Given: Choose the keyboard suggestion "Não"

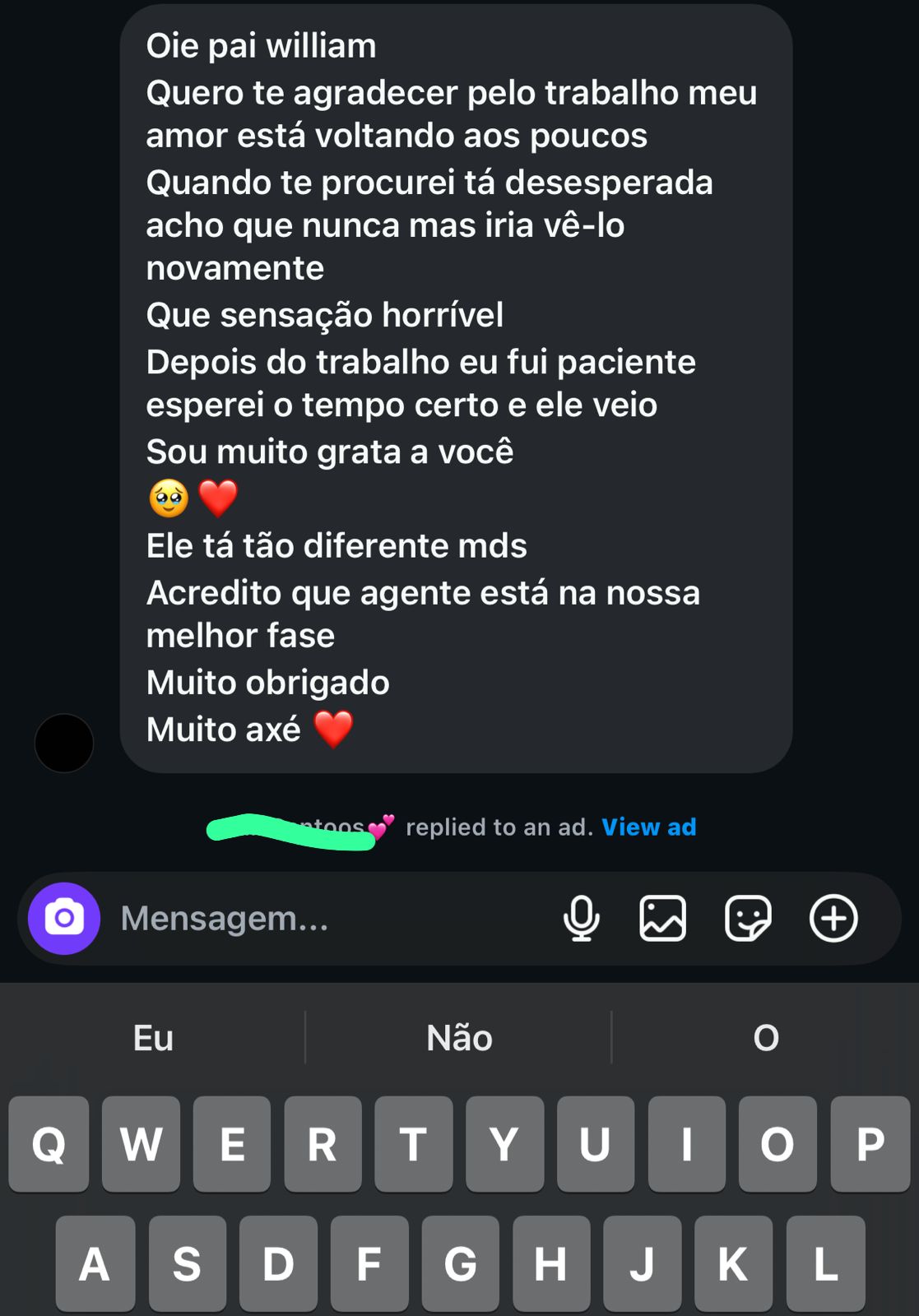Looking at the screenshot, I should click(x=459, y=1038).
